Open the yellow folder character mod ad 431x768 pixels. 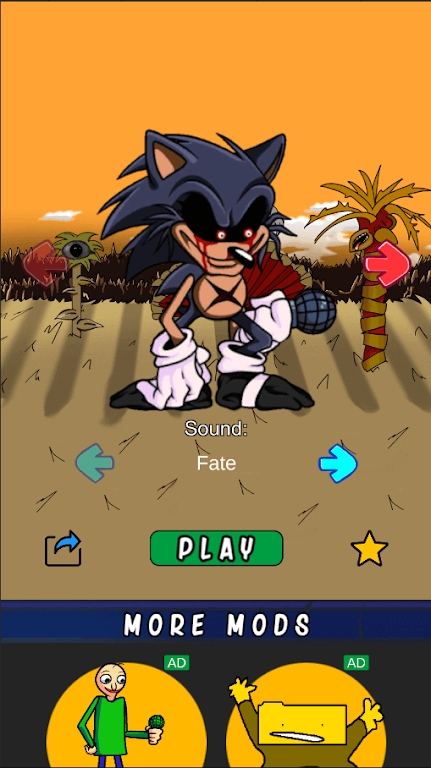306,713
